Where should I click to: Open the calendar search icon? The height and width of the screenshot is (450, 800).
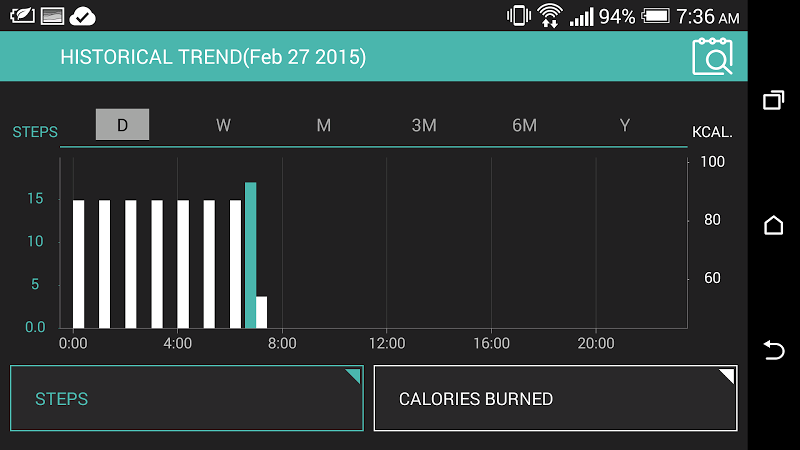(x=712, y=57)
